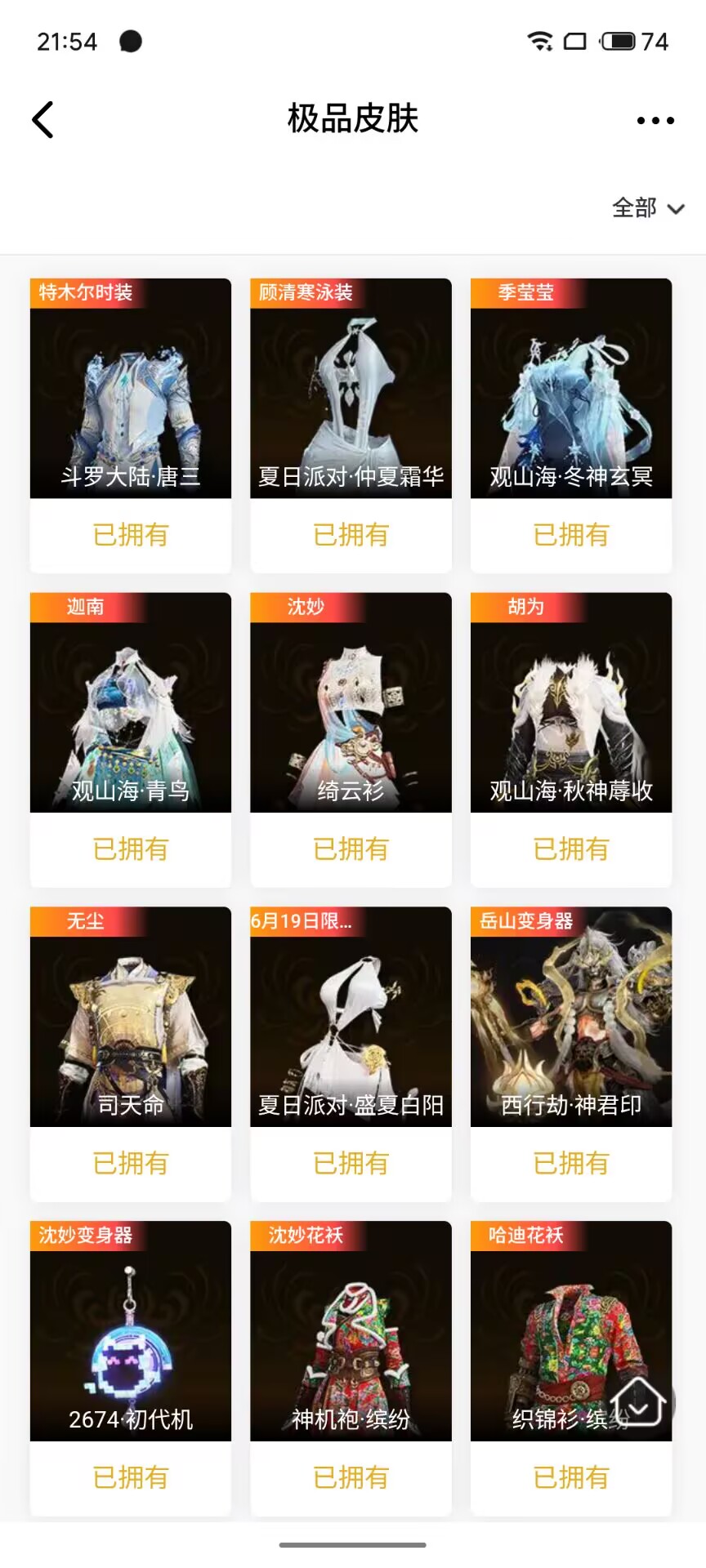706x1568 pixels.
Task: Open the 斗罗大陆·唐三 skin card
Action: click(131, 389)
